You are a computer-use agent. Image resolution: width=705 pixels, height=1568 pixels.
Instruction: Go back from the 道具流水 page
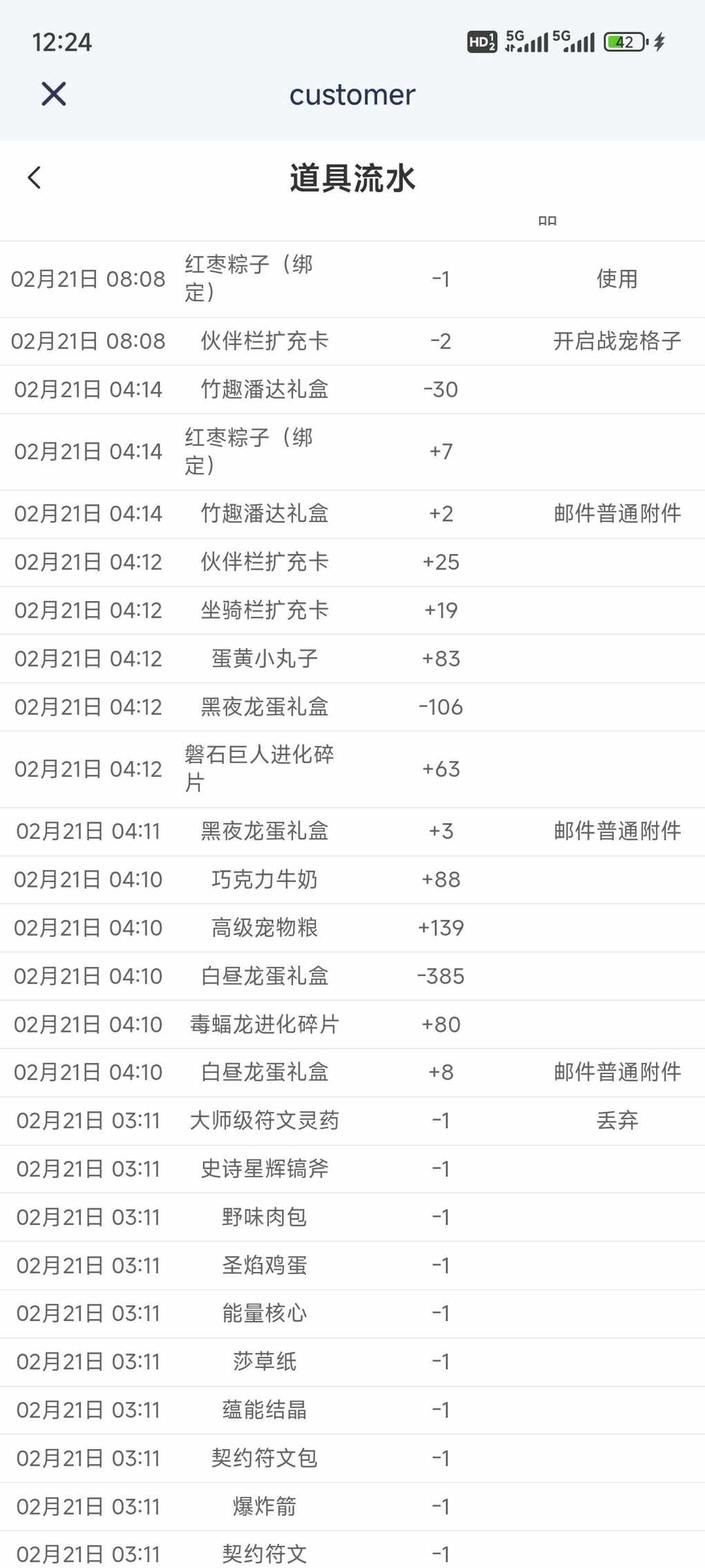tap(35, 178)
